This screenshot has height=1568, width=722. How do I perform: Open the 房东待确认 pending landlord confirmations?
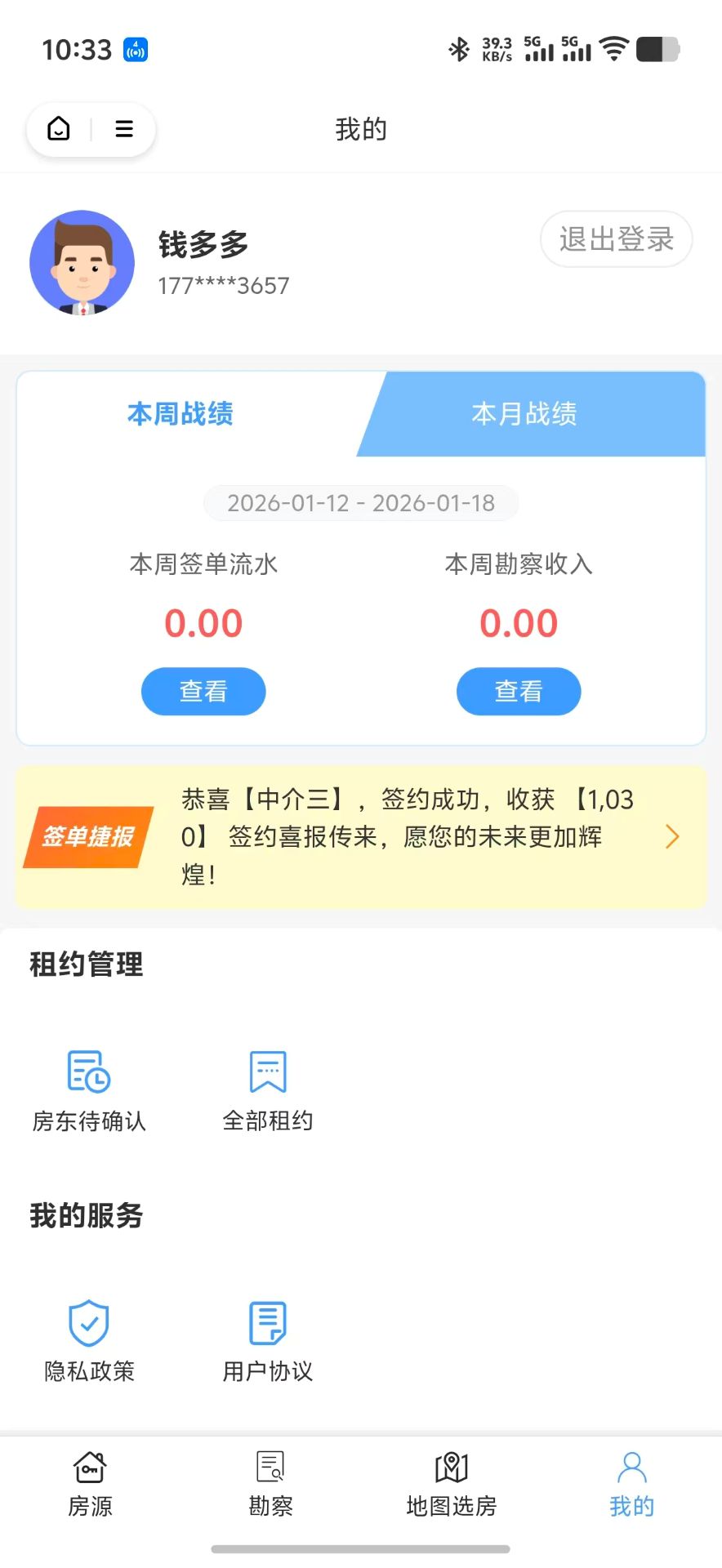(x=90, y=1090)
